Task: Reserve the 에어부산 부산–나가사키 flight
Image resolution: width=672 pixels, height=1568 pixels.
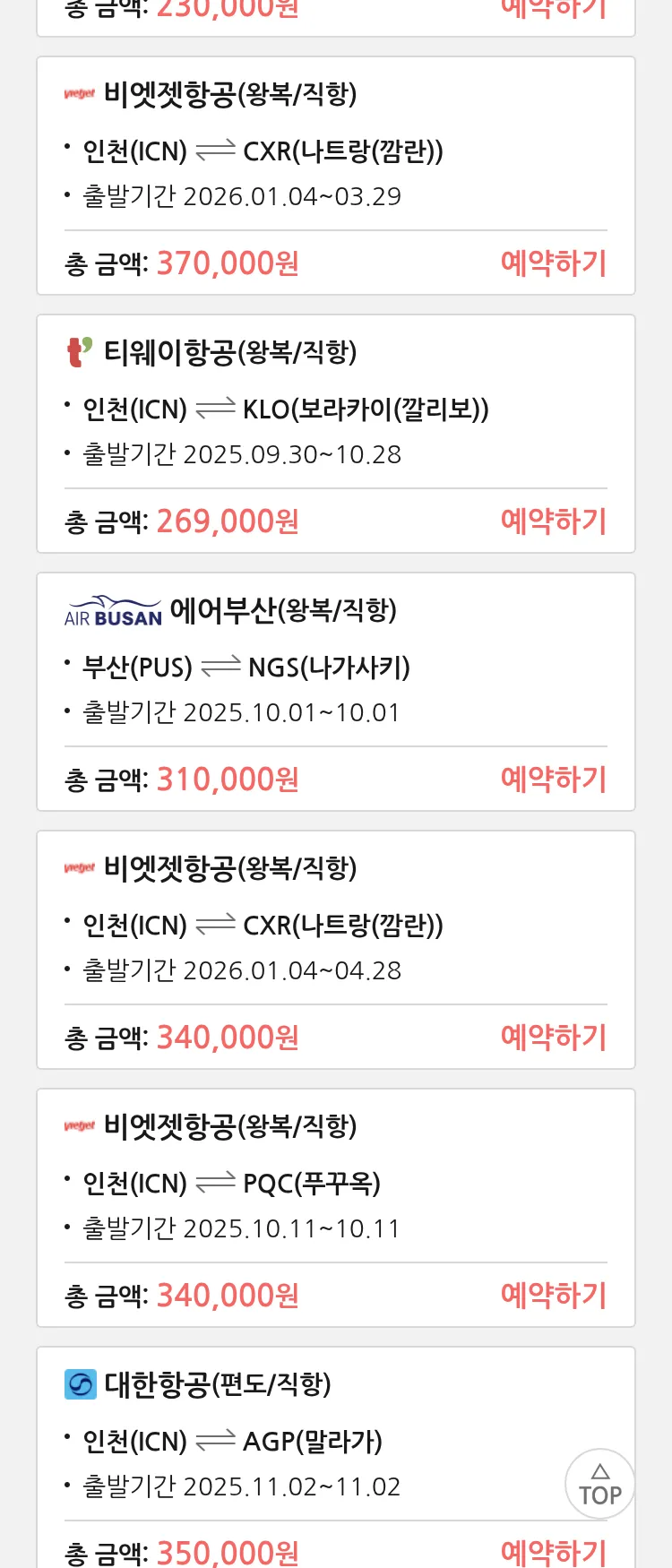Action: tap(553, 780)
